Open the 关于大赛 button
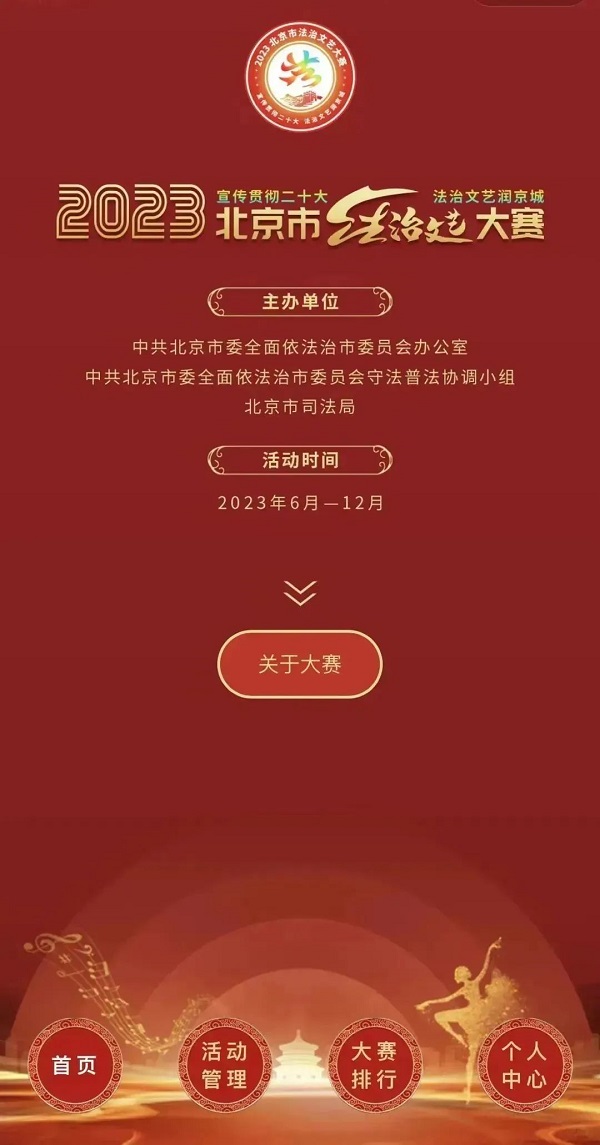 [300, 664]
